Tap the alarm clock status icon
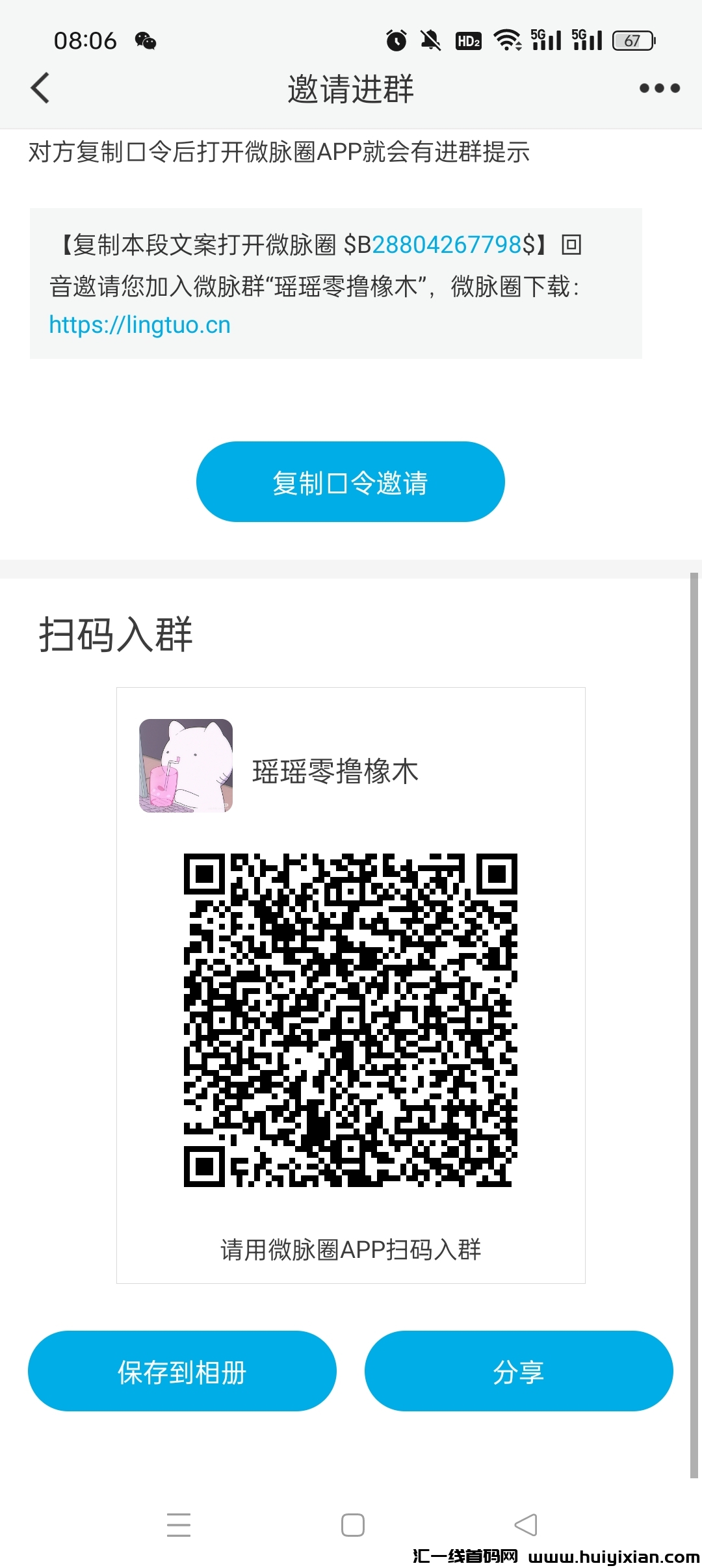 395,40
